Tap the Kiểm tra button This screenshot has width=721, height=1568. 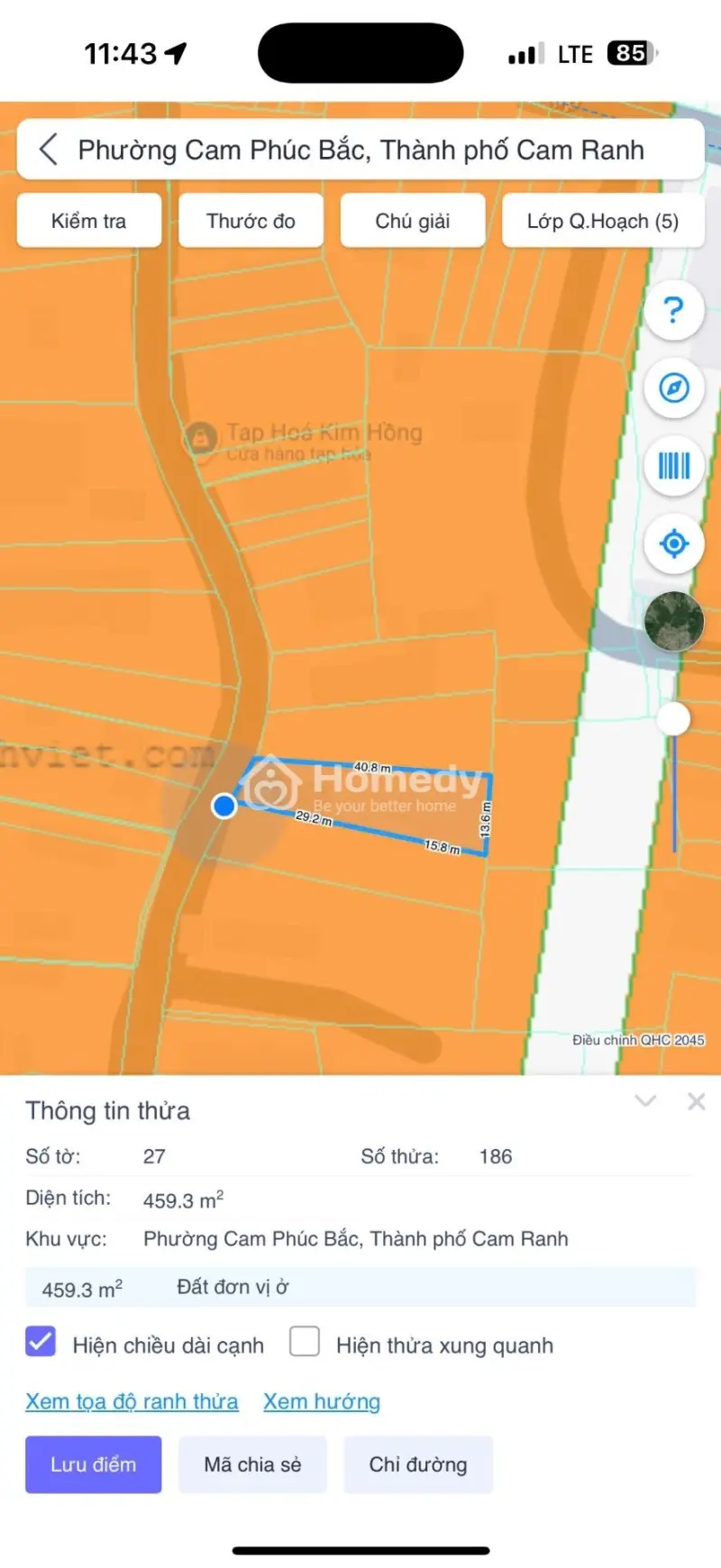[88, 221]
